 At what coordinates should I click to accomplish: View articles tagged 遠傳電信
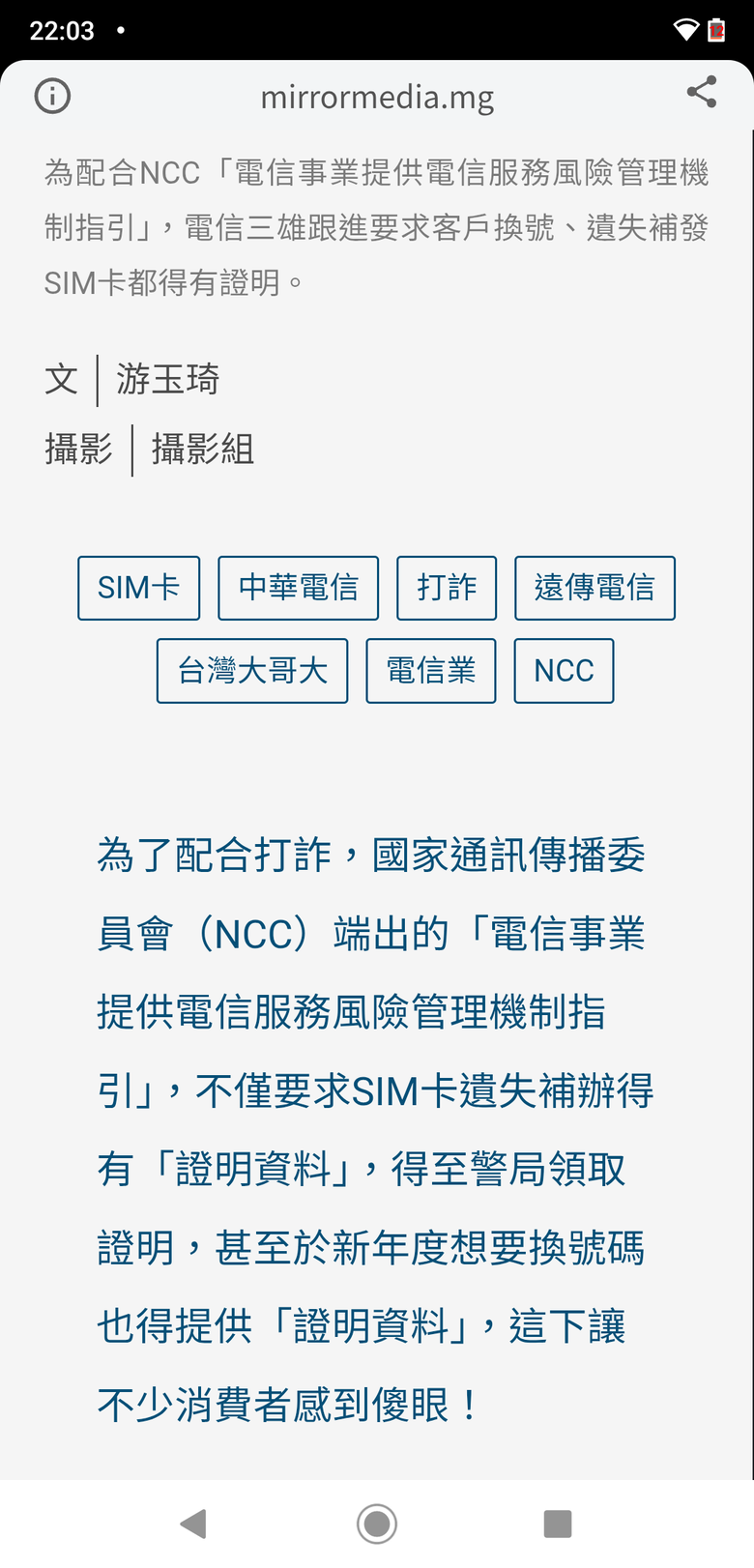[x=594, y=588]
